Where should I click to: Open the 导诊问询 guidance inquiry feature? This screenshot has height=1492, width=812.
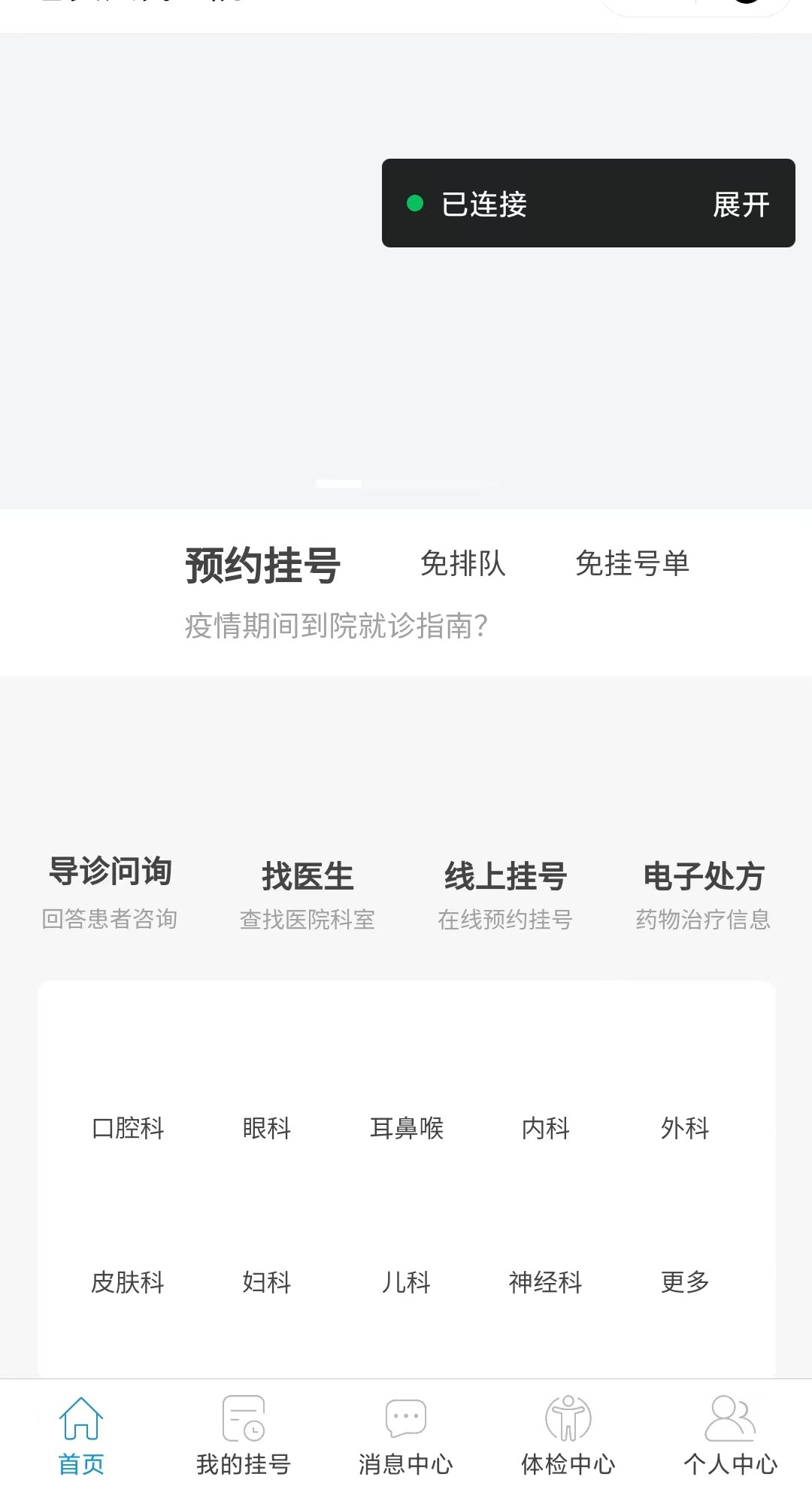(110, 872)
